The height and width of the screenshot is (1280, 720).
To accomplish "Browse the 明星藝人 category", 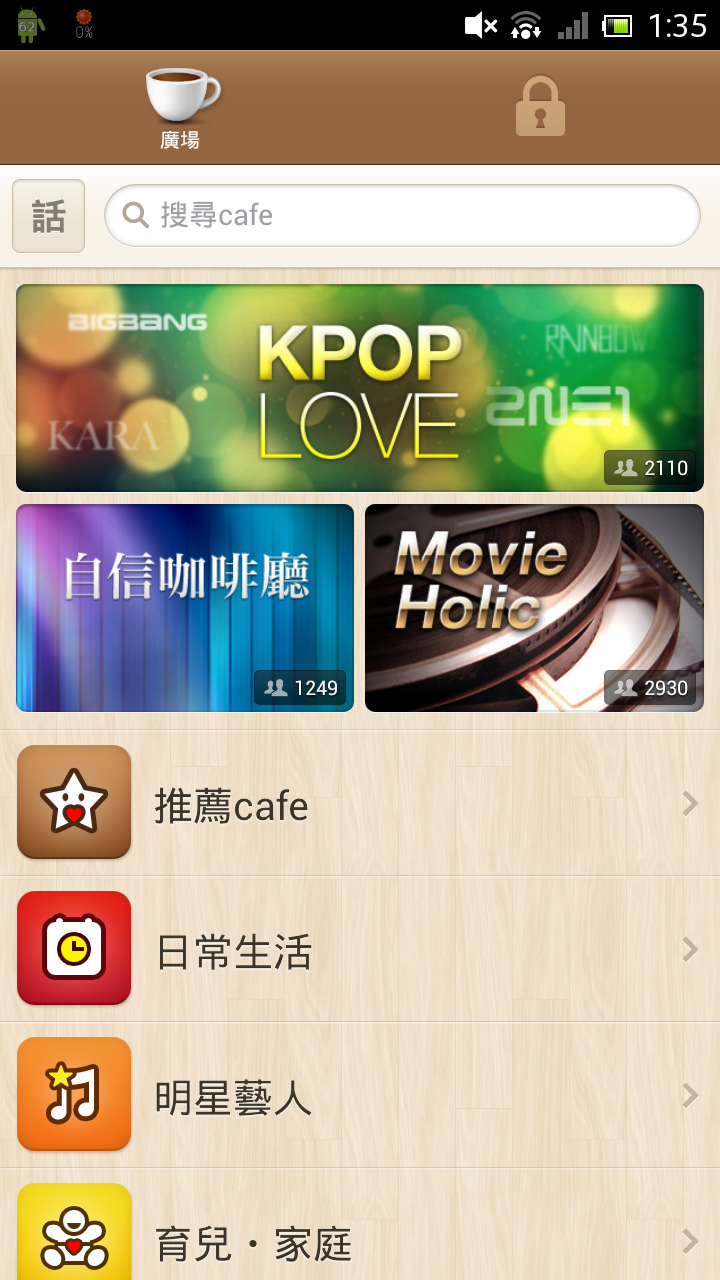I will (360, 1096).
